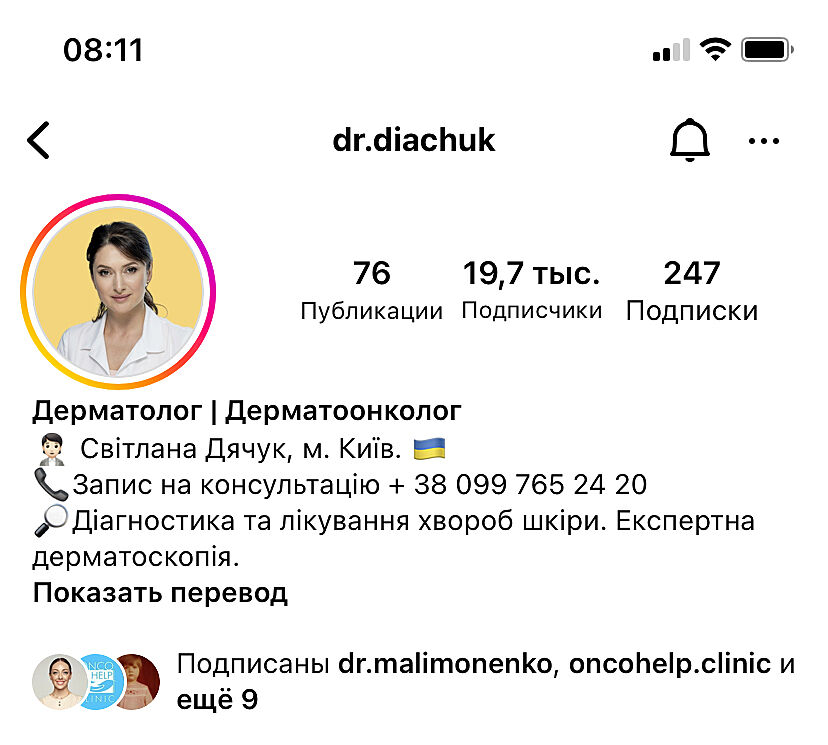Go back using the arrow
This screenshot has width=828, height=745.
click(38, 141)
